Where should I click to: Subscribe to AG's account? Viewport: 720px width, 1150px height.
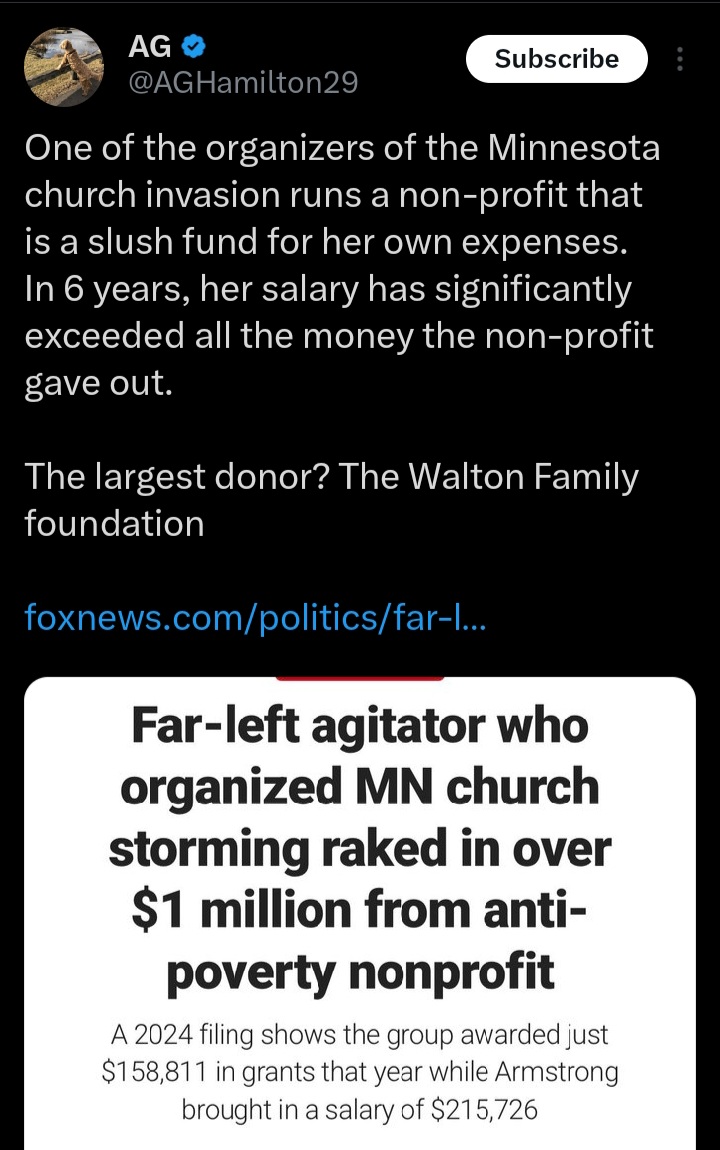(x=557, y=59)
